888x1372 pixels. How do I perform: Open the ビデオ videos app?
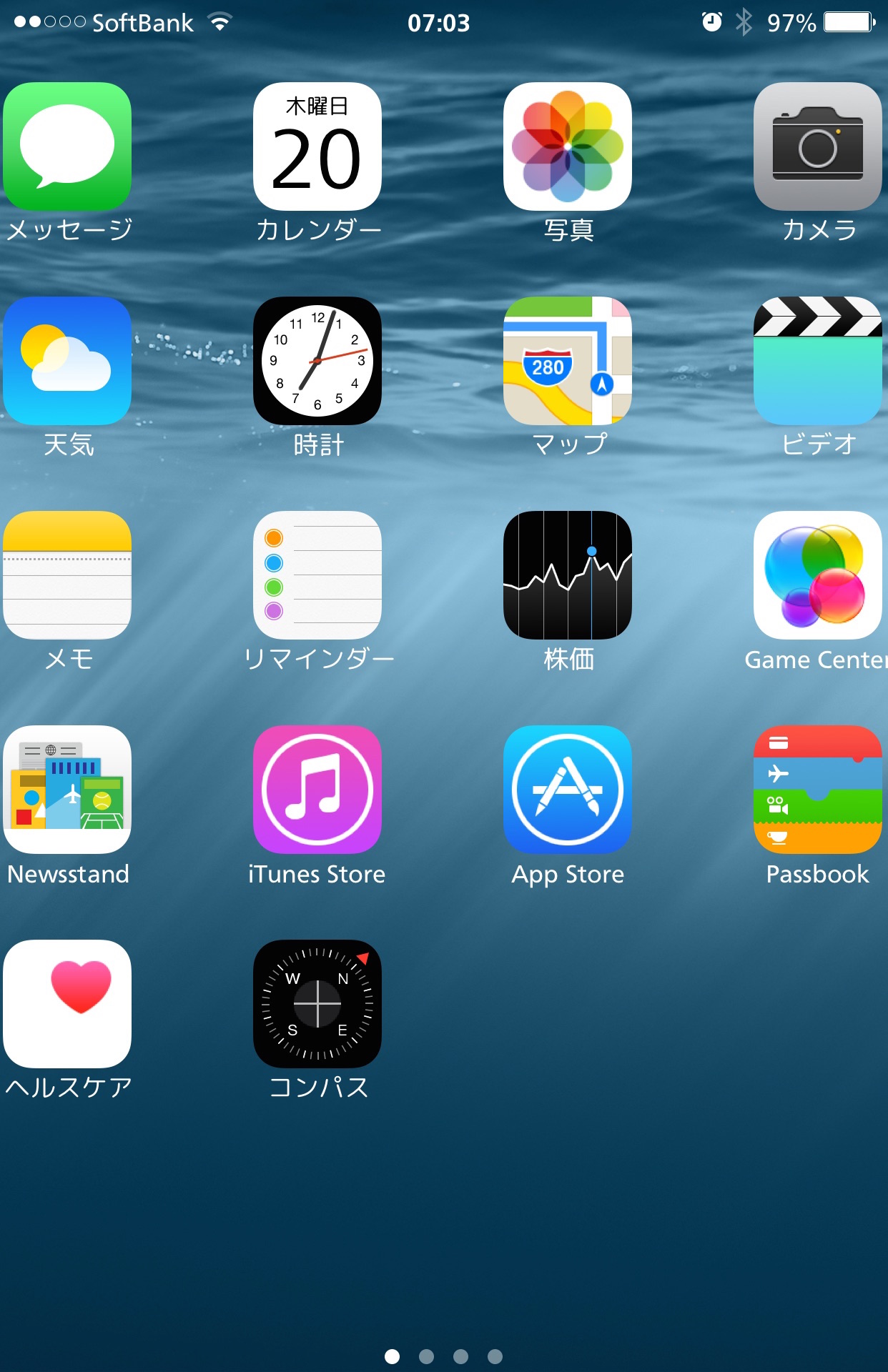click(x=817, y=361)
